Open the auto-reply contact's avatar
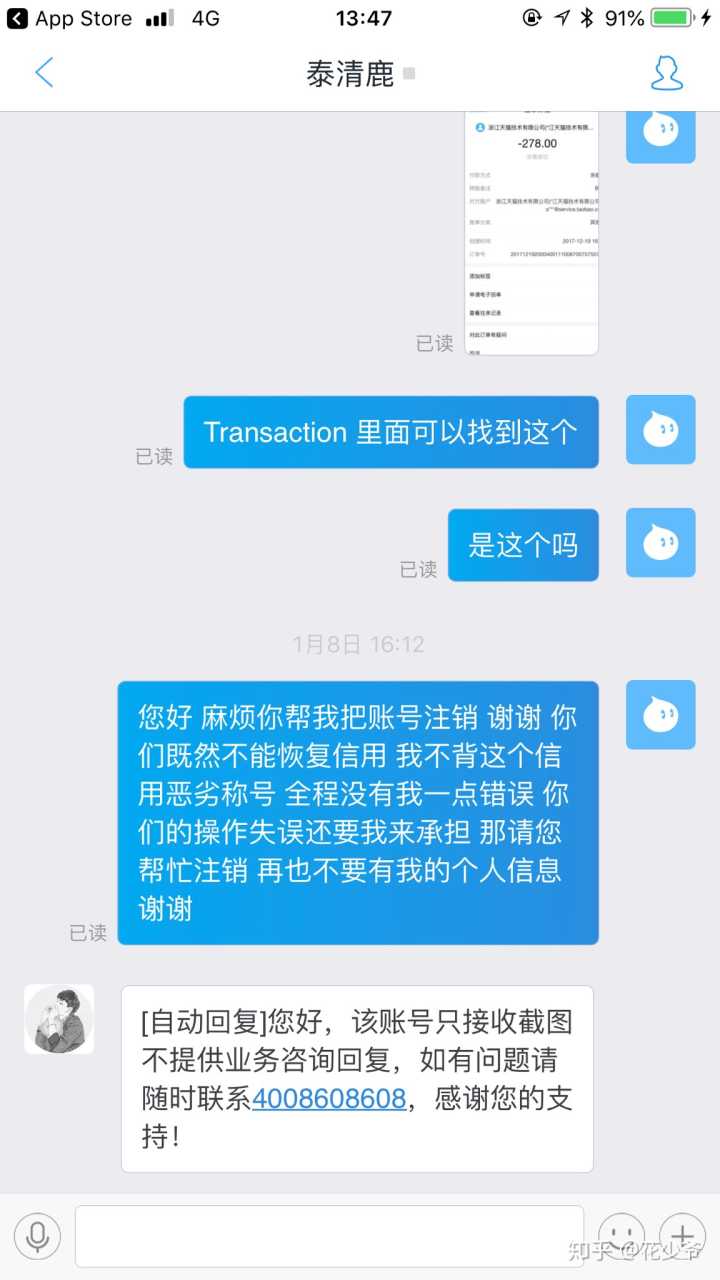This screenshot has height=1280, width=720. pyautogui.click(x=59, y=1019)
